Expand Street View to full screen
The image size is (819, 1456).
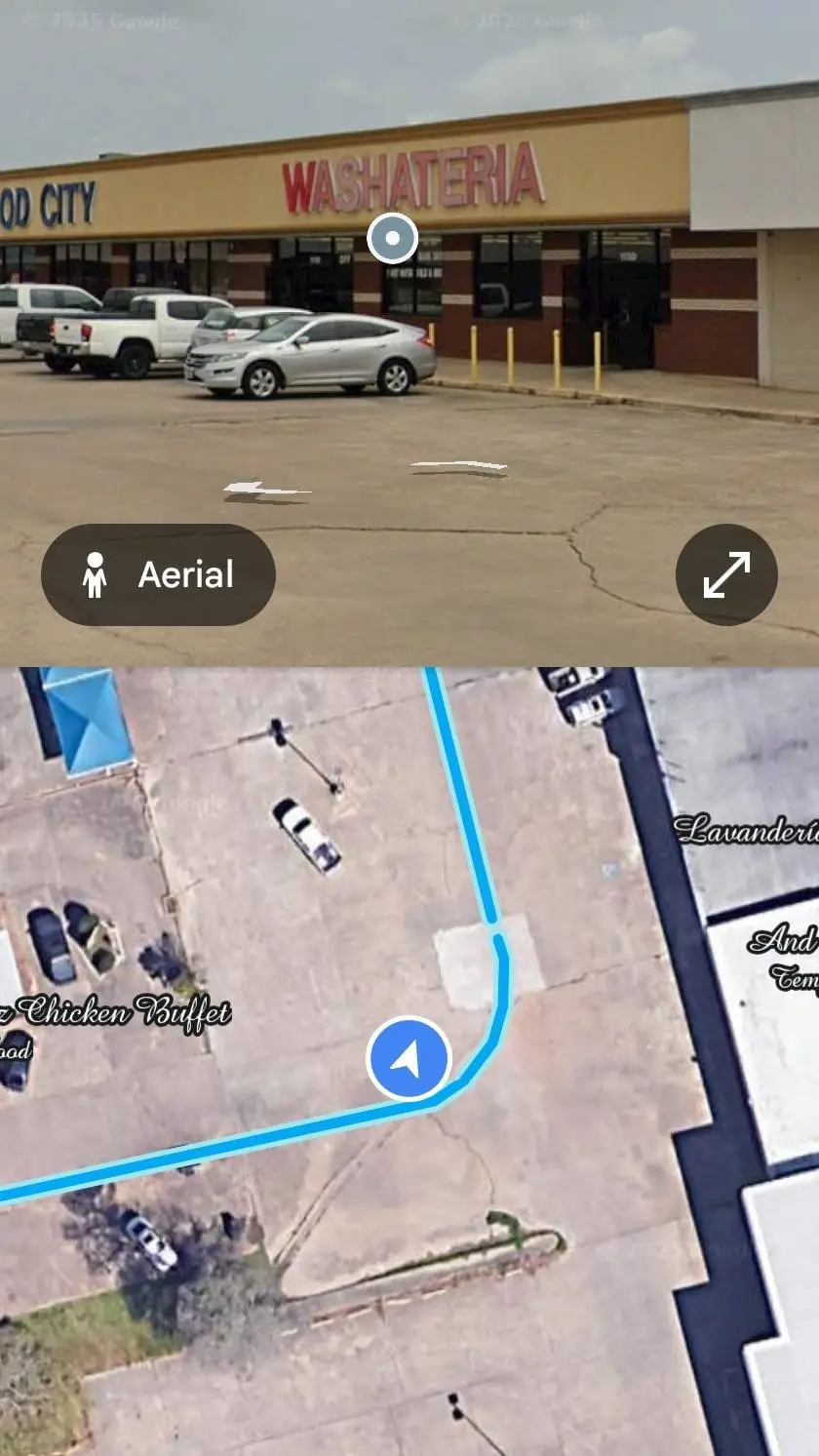(x=726, y=574)
